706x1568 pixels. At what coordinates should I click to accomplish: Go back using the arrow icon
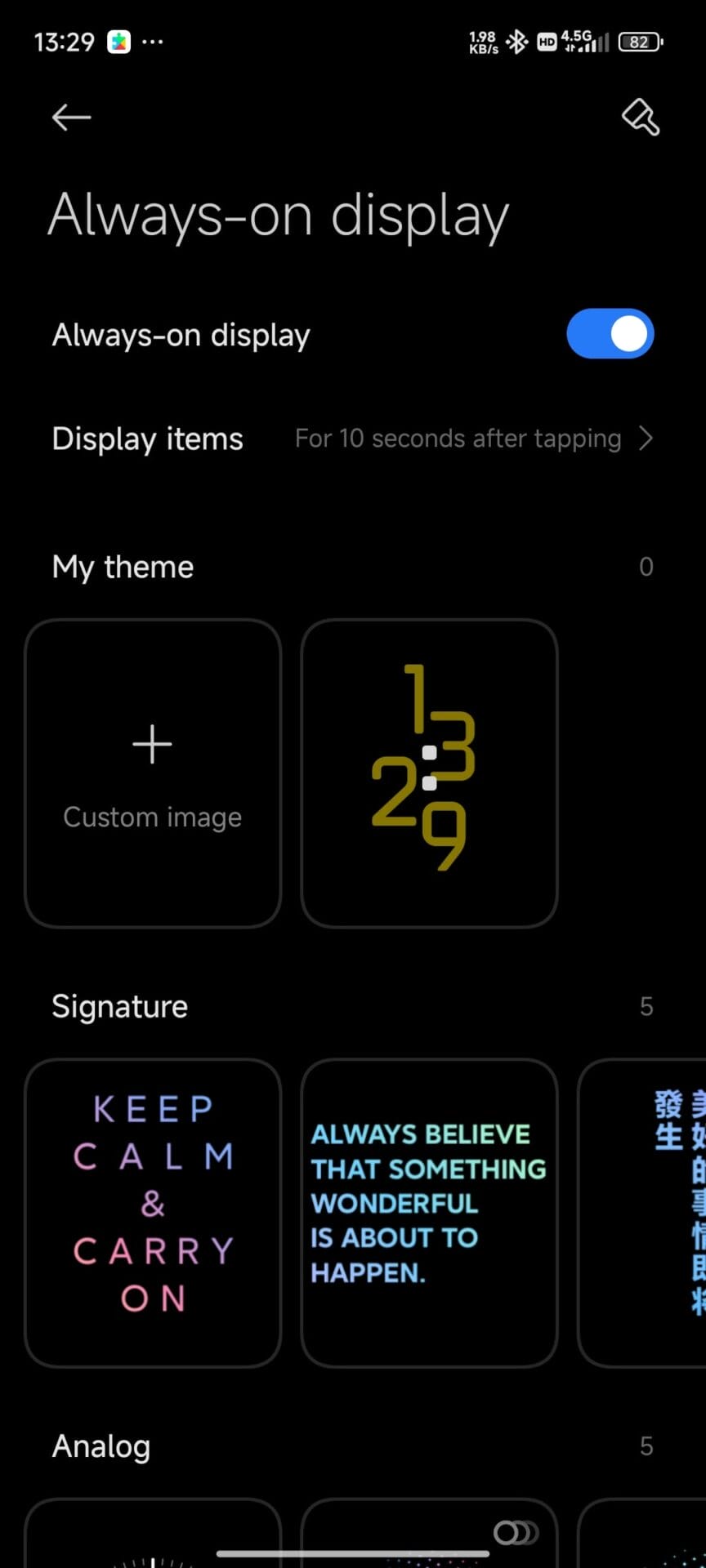point(71,118)
